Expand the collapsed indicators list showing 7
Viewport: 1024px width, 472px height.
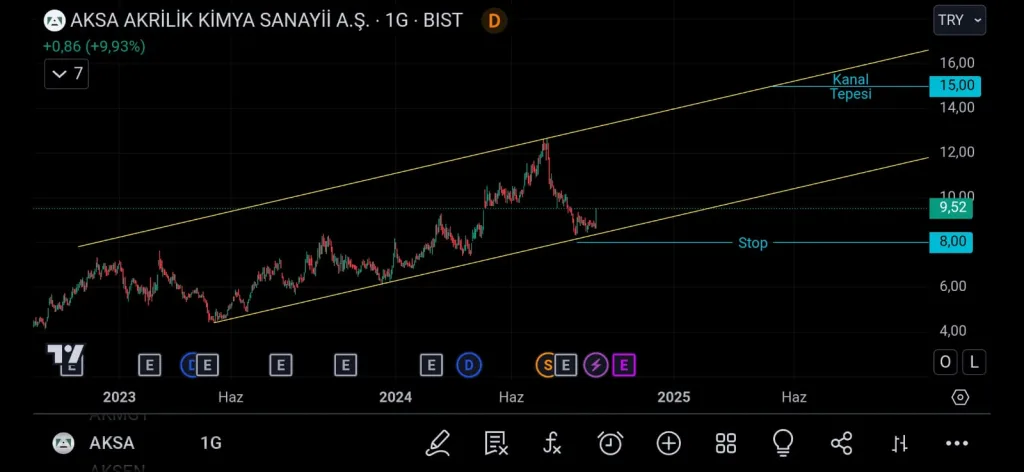click(66, 73)
